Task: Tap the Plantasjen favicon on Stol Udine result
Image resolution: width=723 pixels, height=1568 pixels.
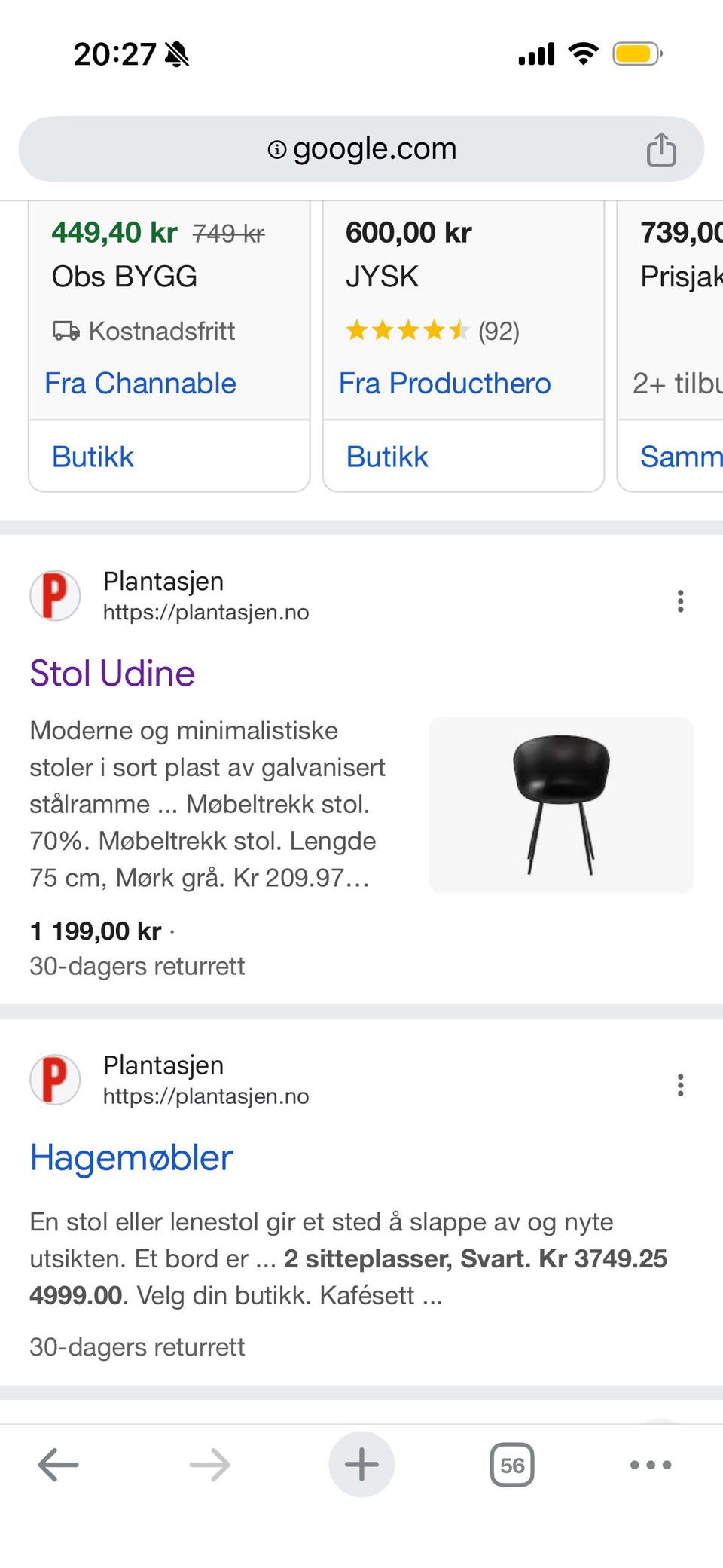Action: pos(54,595)
